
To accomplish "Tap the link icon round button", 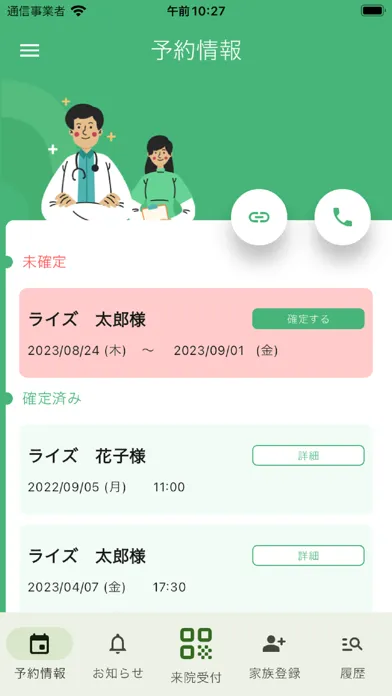I will coord(259,217).
